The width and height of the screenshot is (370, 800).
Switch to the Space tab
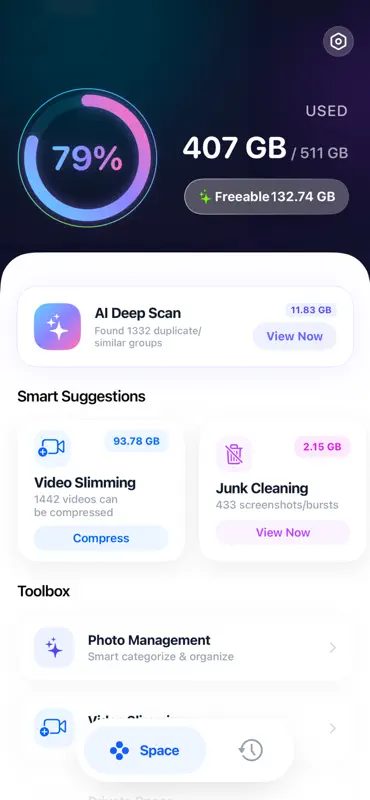[145, 751]
